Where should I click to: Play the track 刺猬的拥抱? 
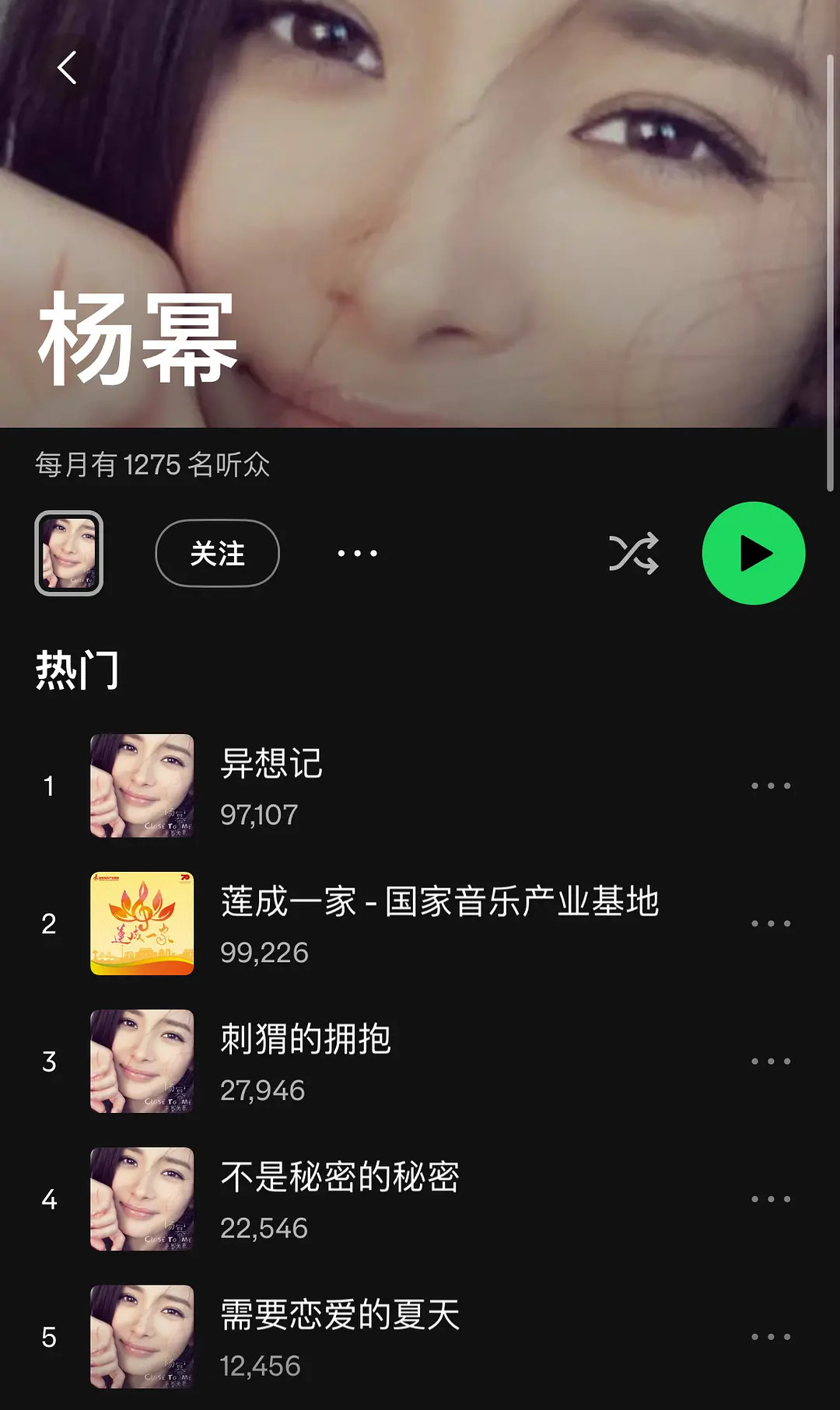pyautogui.click(x=306, y=1040)
